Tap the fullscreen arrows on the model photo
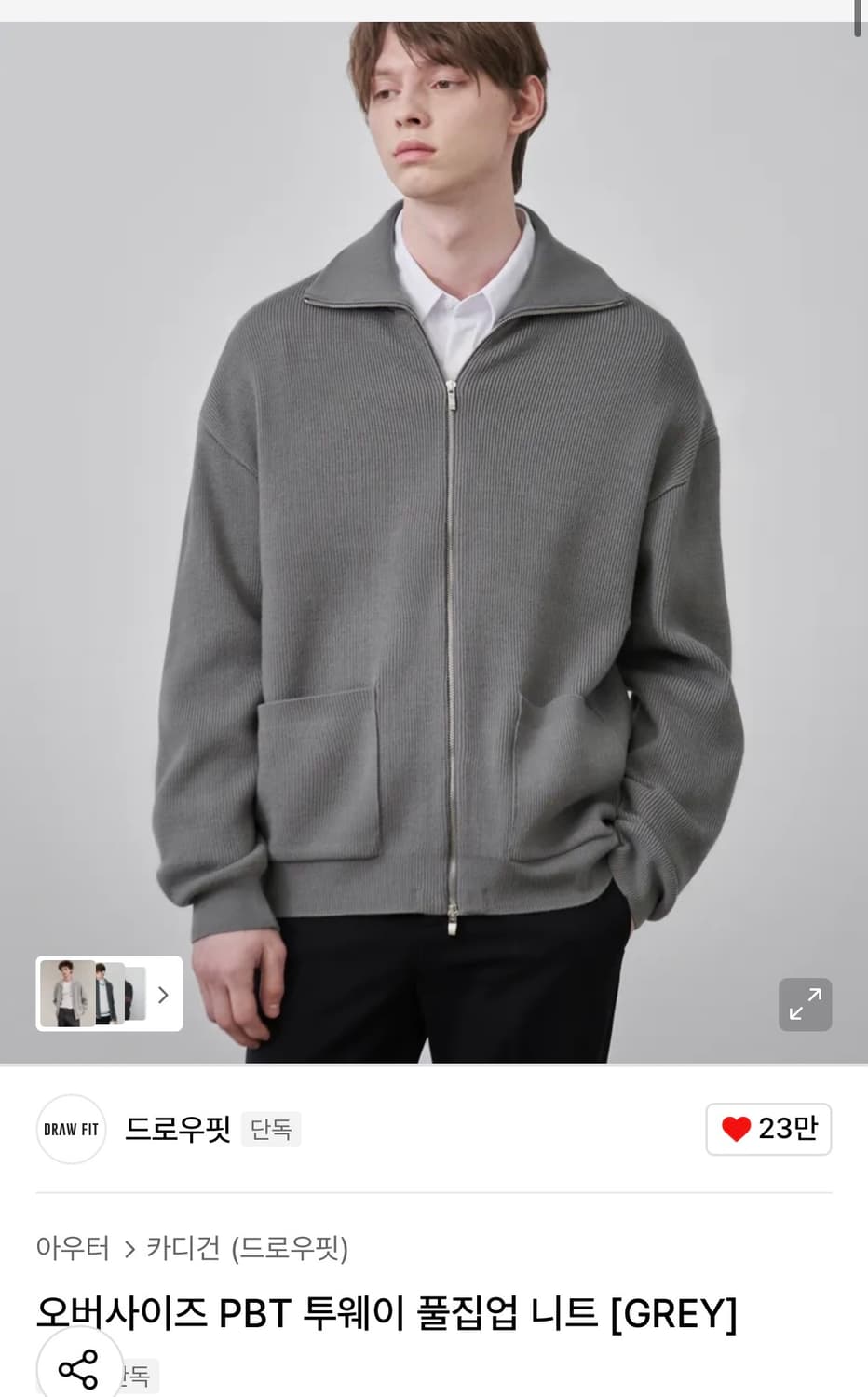 pos(806,1004)
